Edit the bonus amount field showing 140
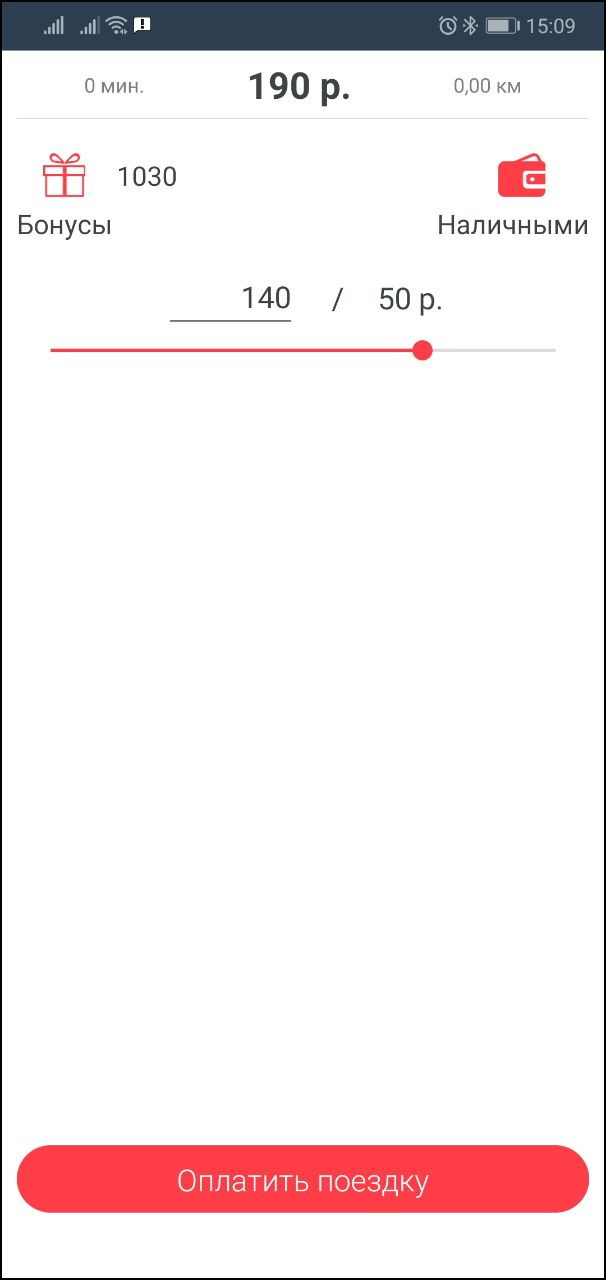The height and width of the screenshot is (1280, 606). click(231, 299)
